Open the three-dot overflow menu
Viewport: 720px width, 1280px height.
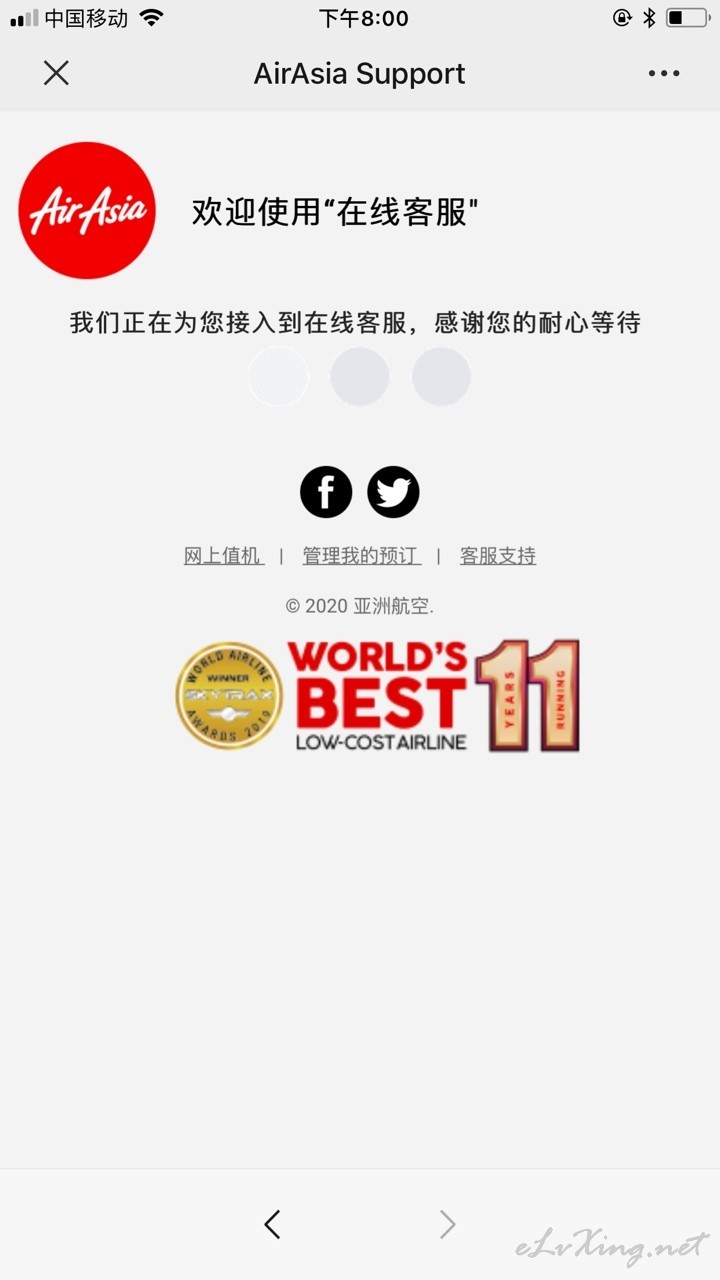[664, 73]
